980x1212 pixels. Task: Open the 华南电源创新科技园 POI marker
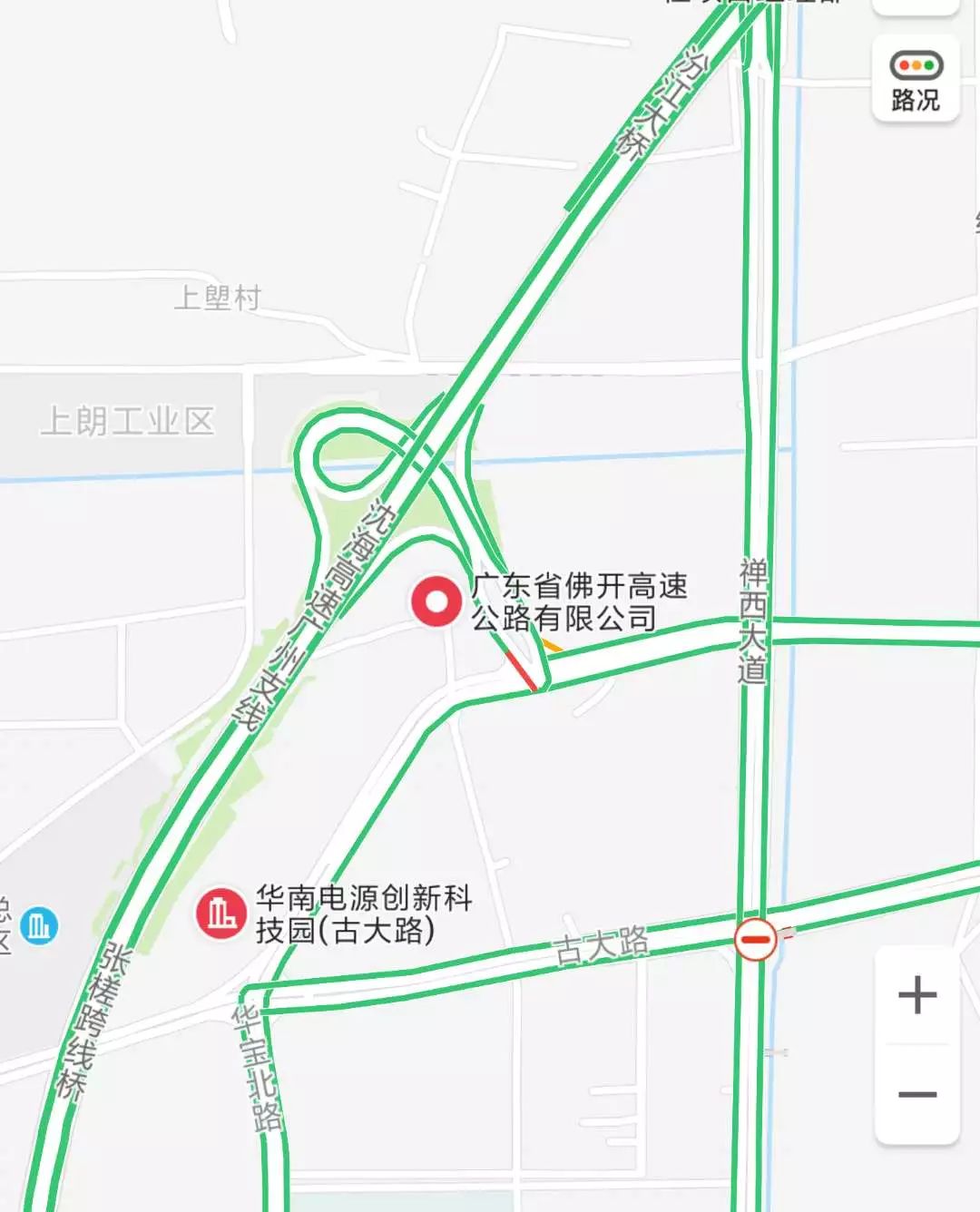pyautogui.click(x=220, y=913)
